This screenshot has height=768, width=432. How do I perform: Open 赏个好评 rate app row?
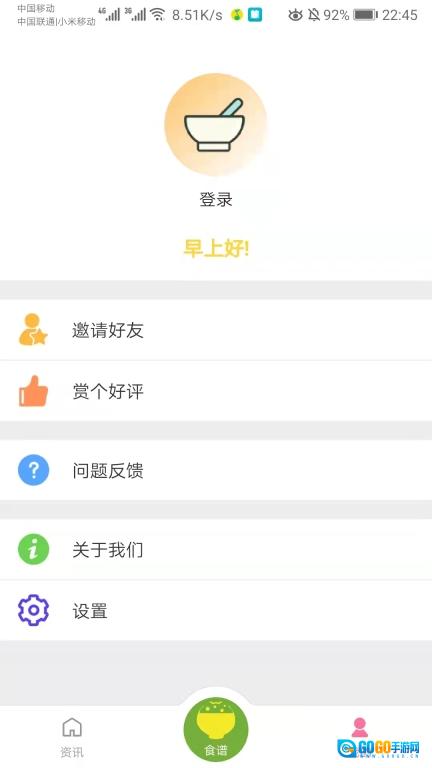pos(216,391)
